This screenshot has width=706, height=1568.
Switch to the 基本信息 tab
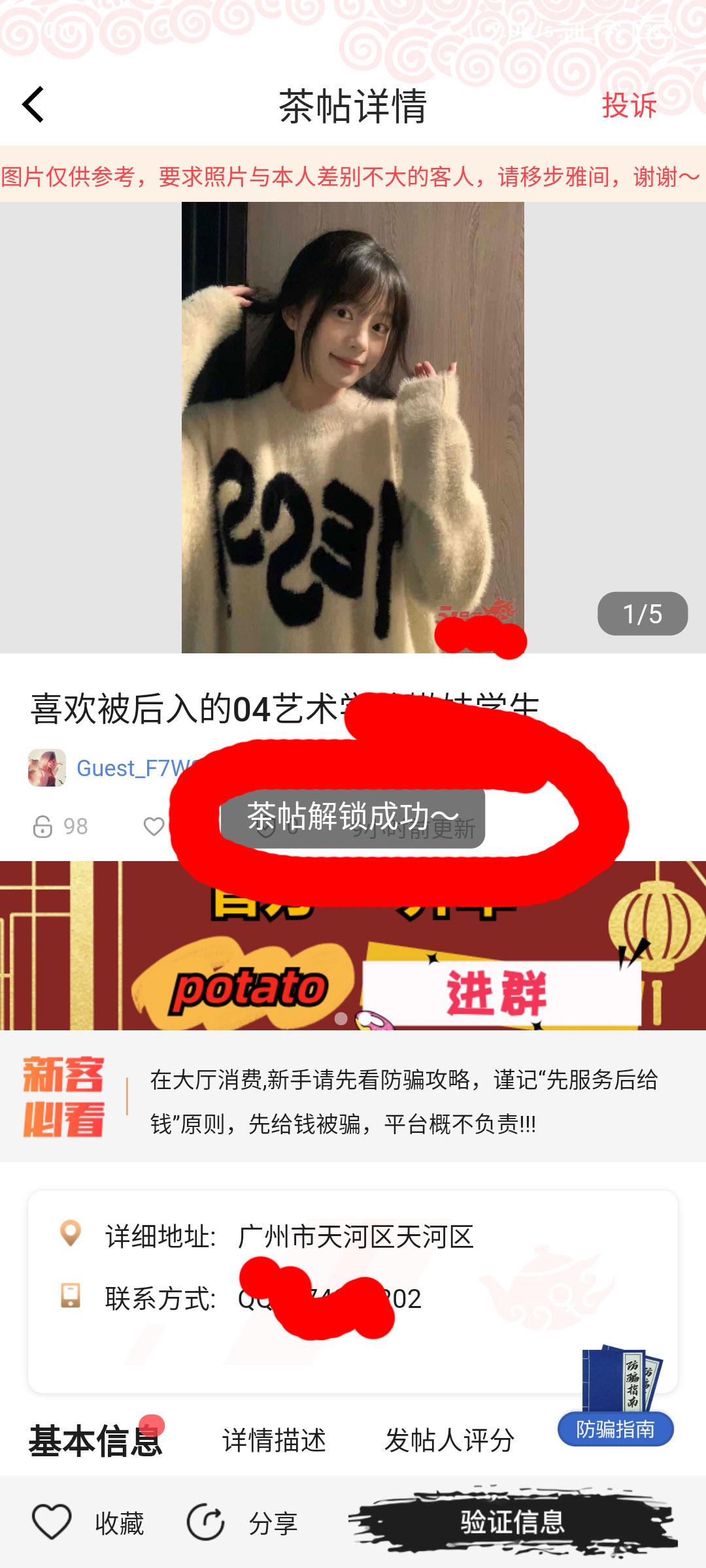point(95,1441)
